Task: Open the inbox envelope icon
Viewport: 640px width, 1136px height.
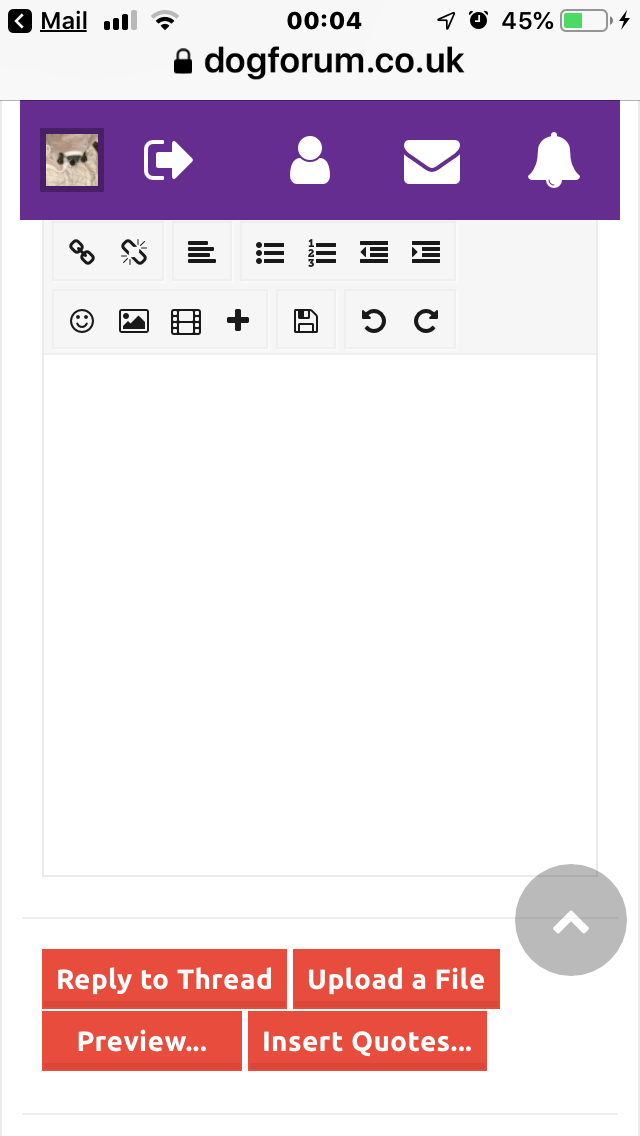Action: 431,162
